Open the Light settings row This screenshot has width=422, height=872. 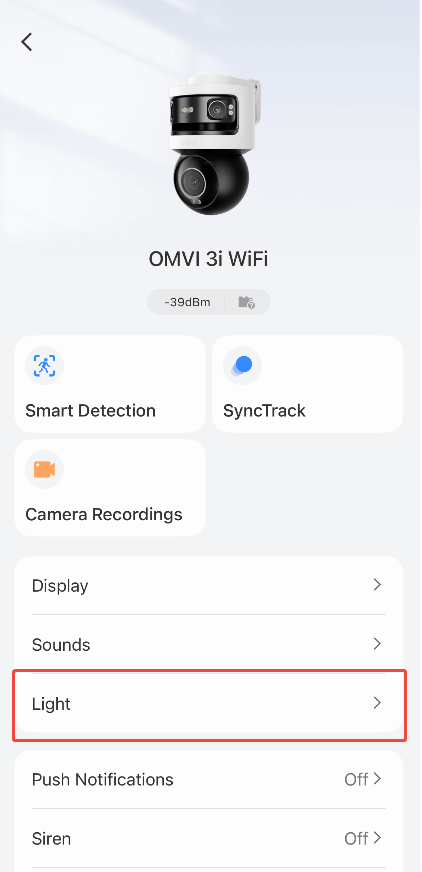(x=208, y=703)
